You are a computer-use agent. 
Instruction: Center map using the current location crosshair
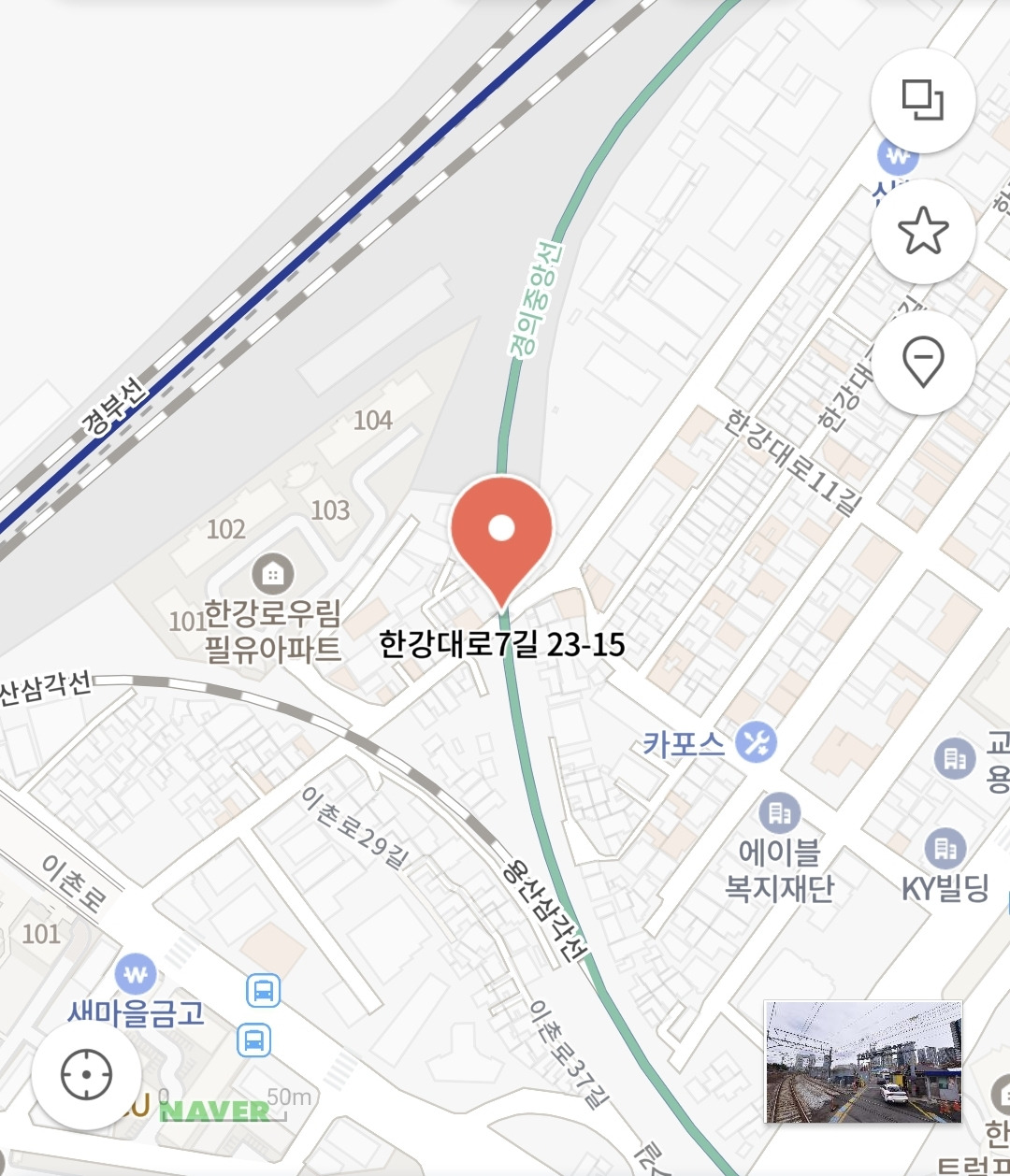pyautogui.click(x=86, y=1073)
